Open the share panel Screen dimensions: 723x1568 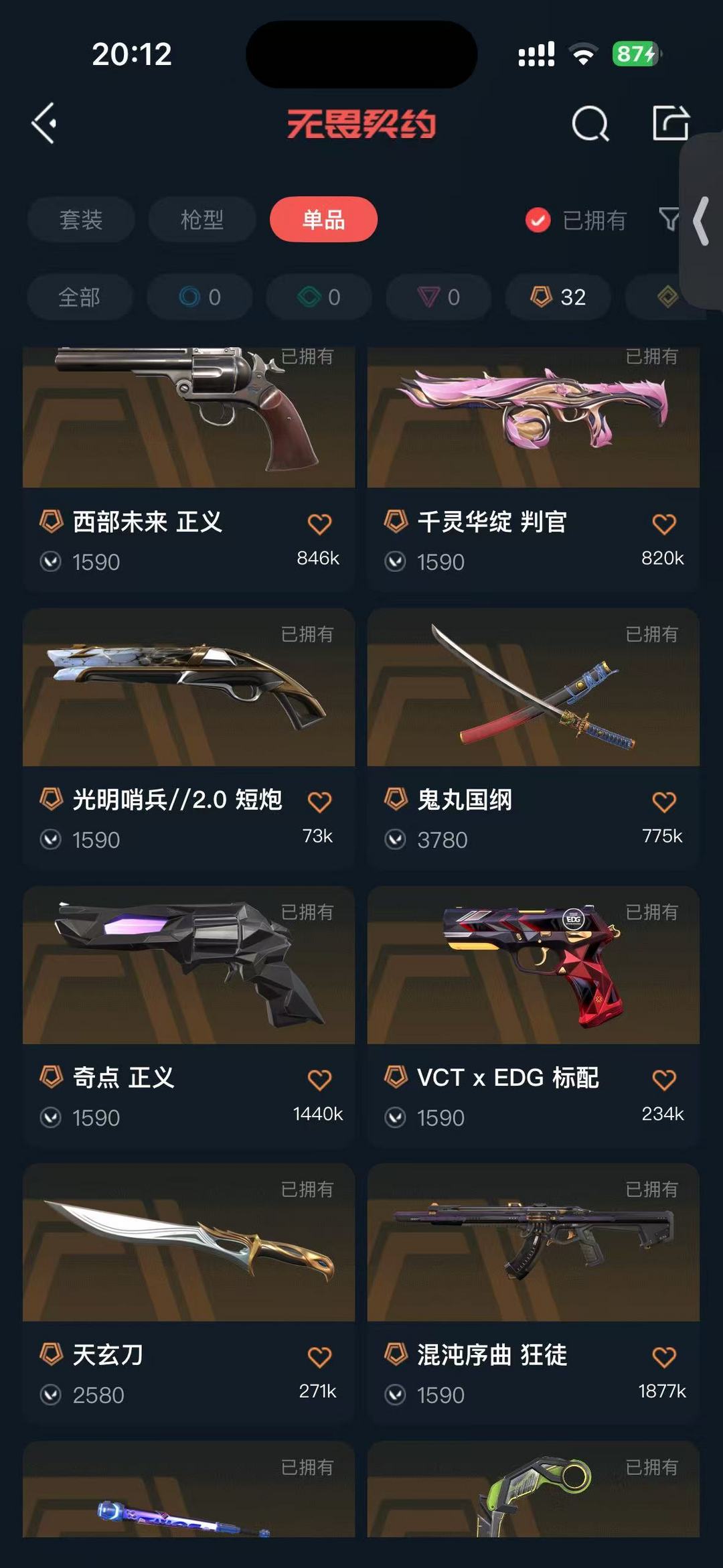pos(669,123)
